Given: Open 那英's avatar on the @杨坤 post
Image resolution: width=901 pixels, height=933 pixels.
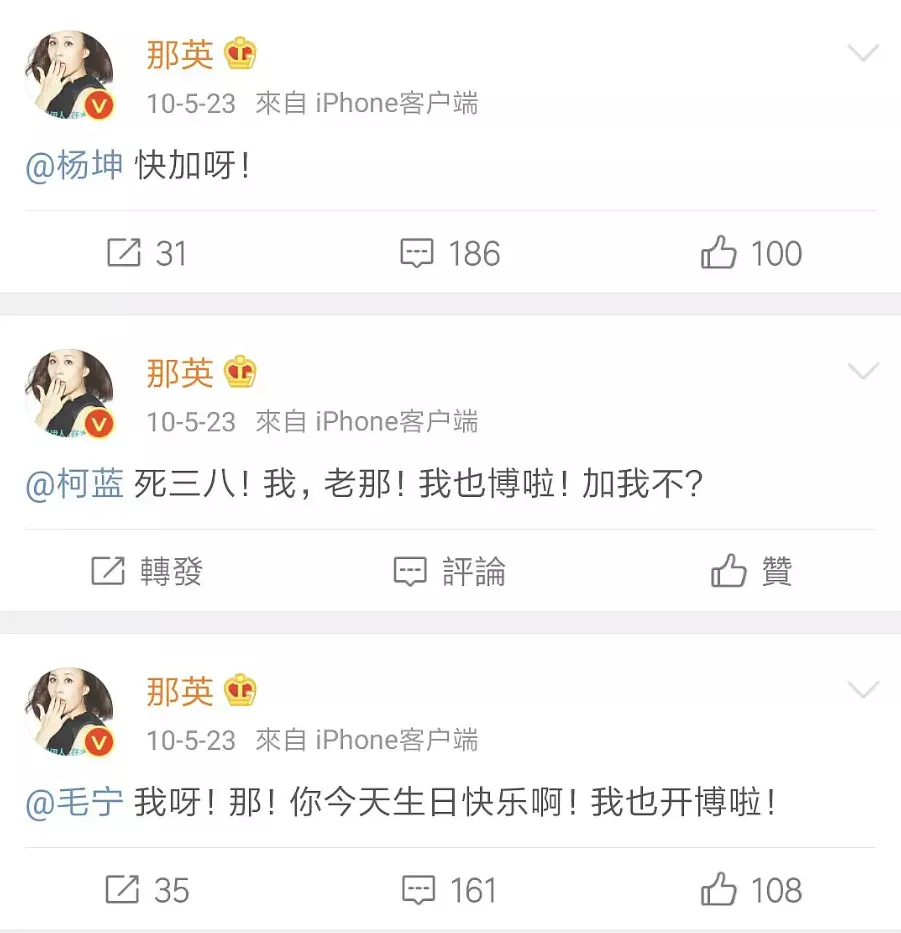Looking at the screenshot, I should [x=69, y=75].
